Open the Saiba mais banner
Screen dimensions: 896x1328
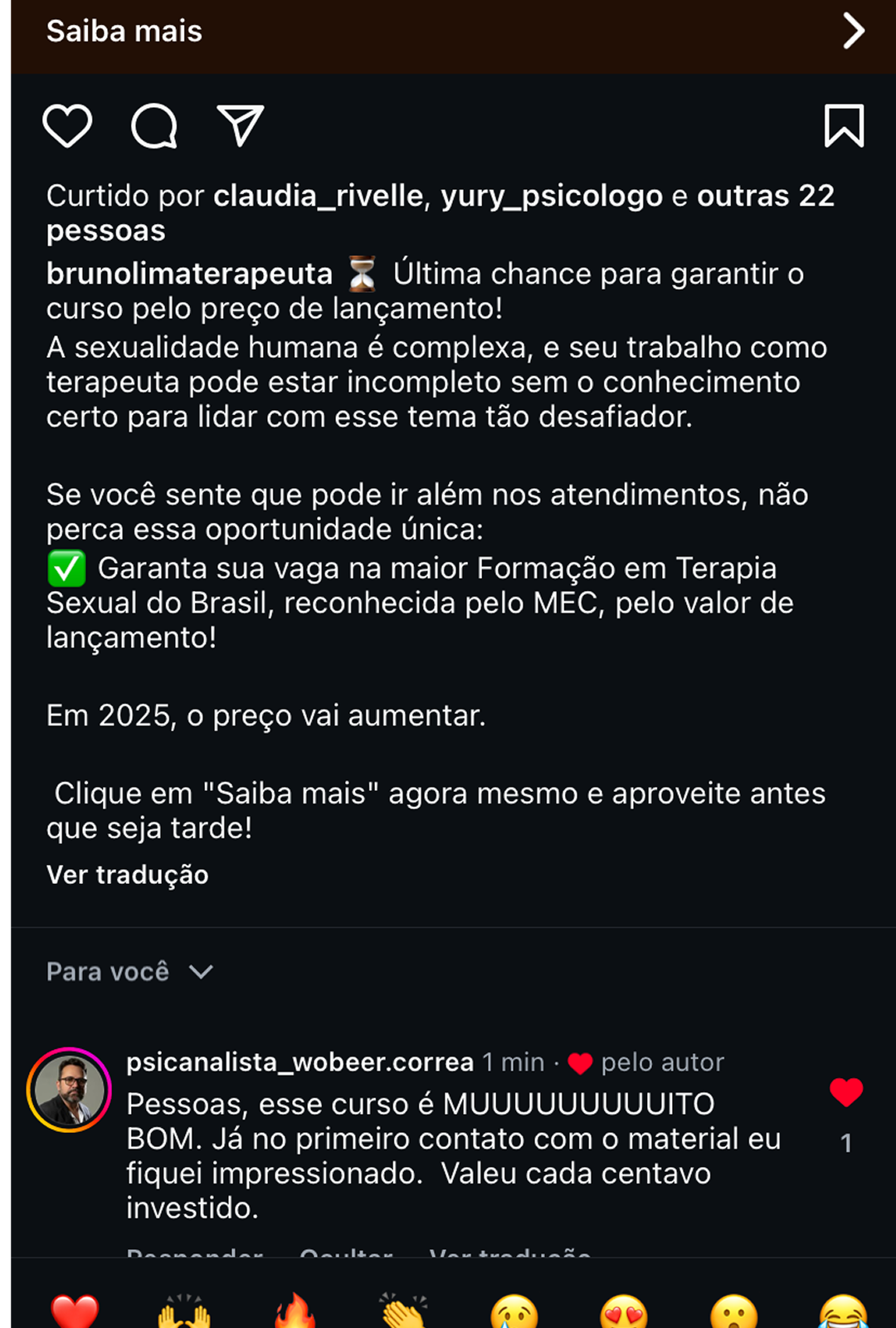[x=448, y=32]
